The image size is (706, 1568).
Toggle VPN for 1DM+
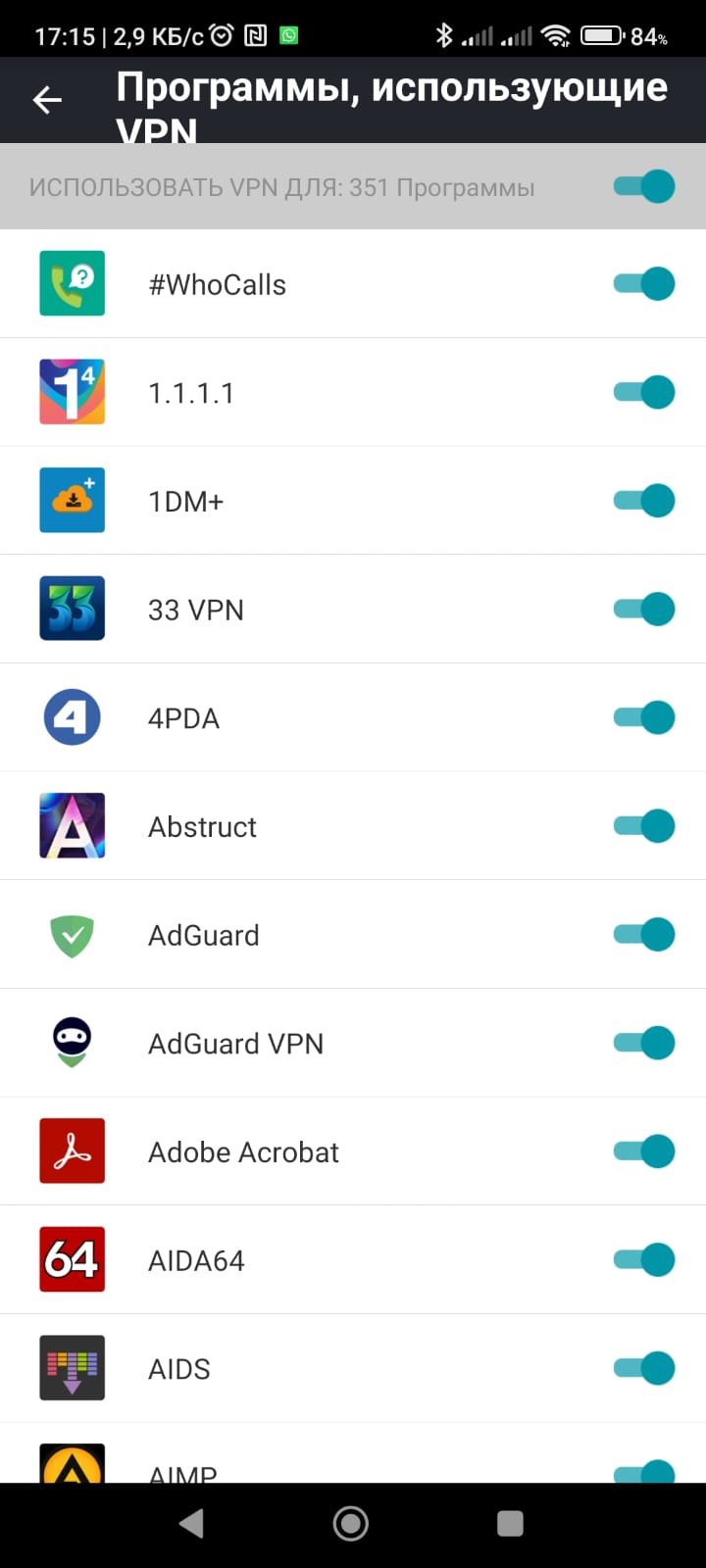coord(644,501)
